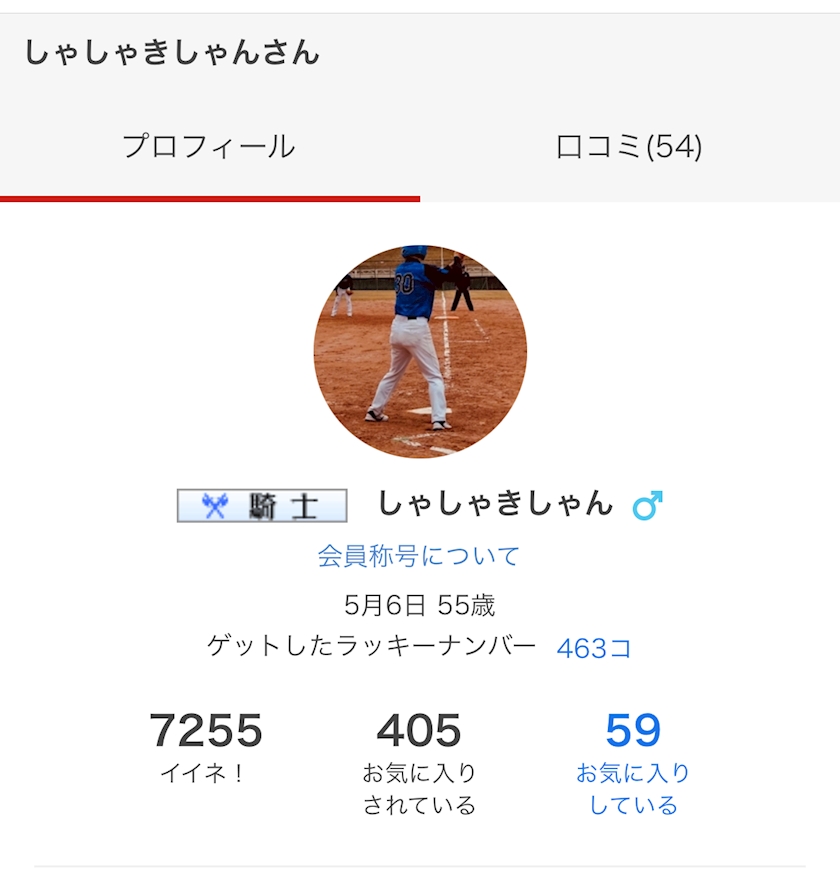View the 463コ lucky numbers
This screenshot has width=840, height=876.
[594, 648]
